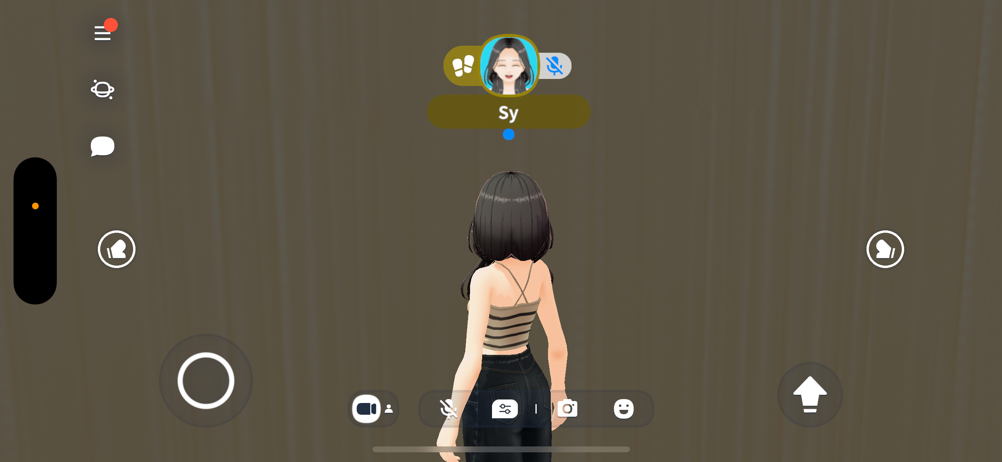1002x462 pixels.
Task: Tap the footsteps icon beside Sy
Action: pos(462,66)
